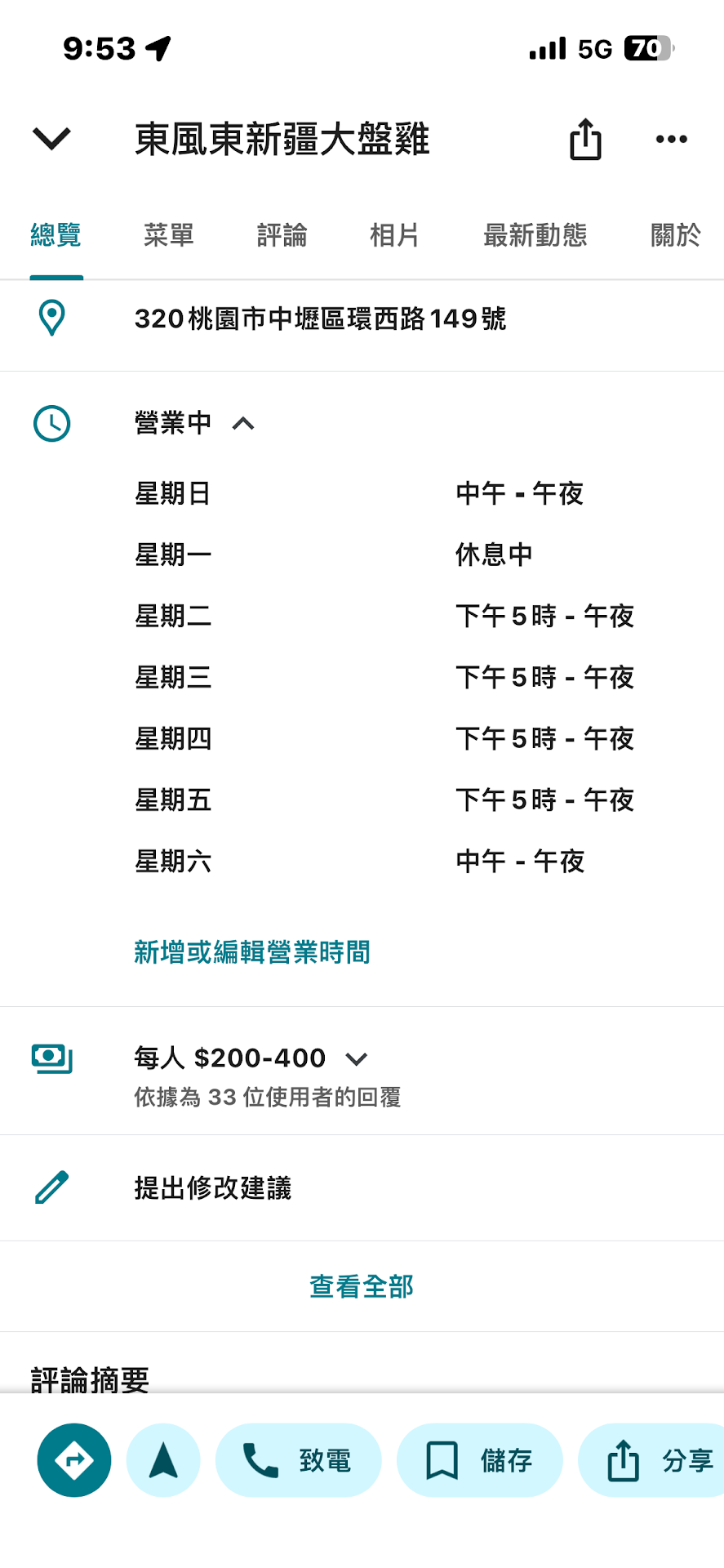This screenshot has height=1568, width=724.
Task: Open the three-dot overflow menu
Action: pos(671,140)
